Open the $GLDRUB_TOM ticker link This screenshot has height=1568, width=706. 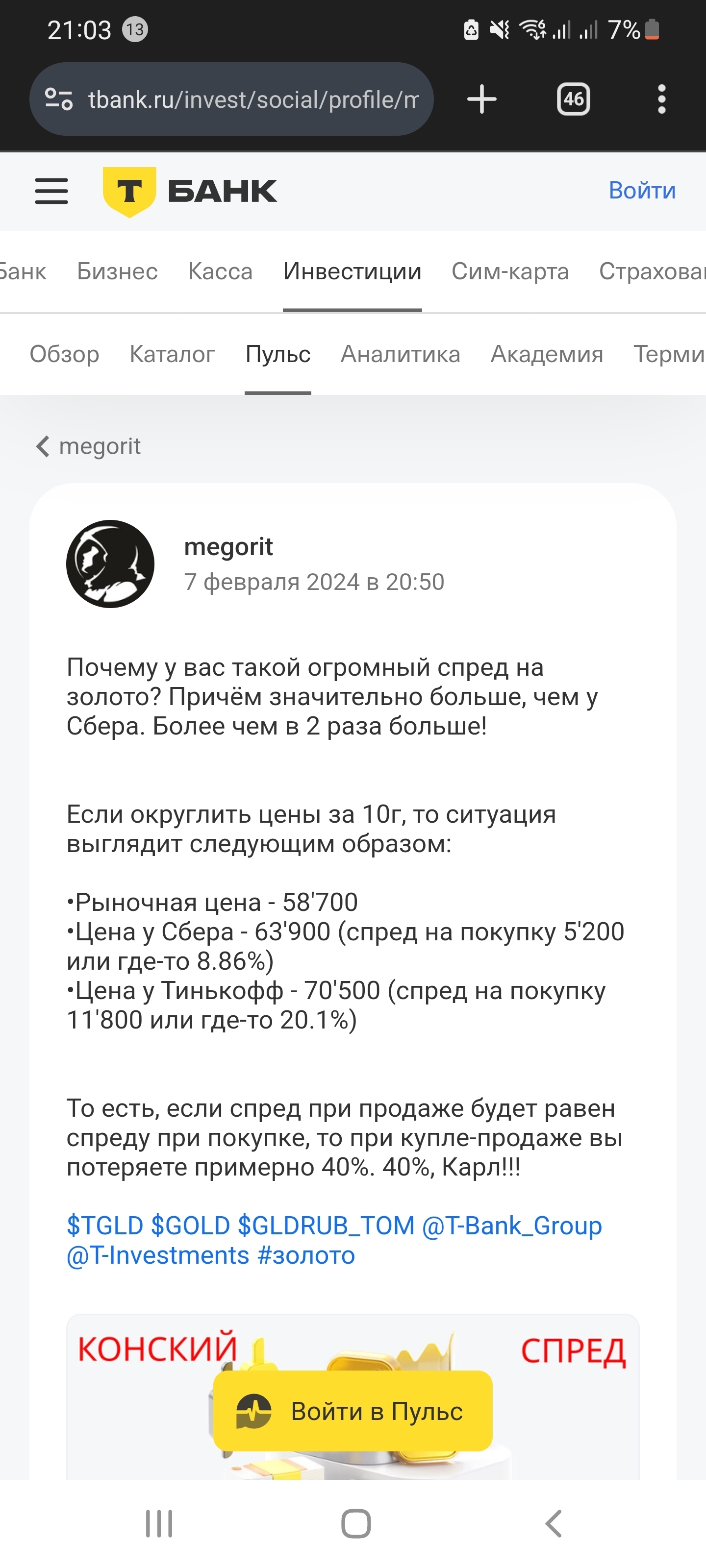pyautogui.click(x=326, y=1225)
